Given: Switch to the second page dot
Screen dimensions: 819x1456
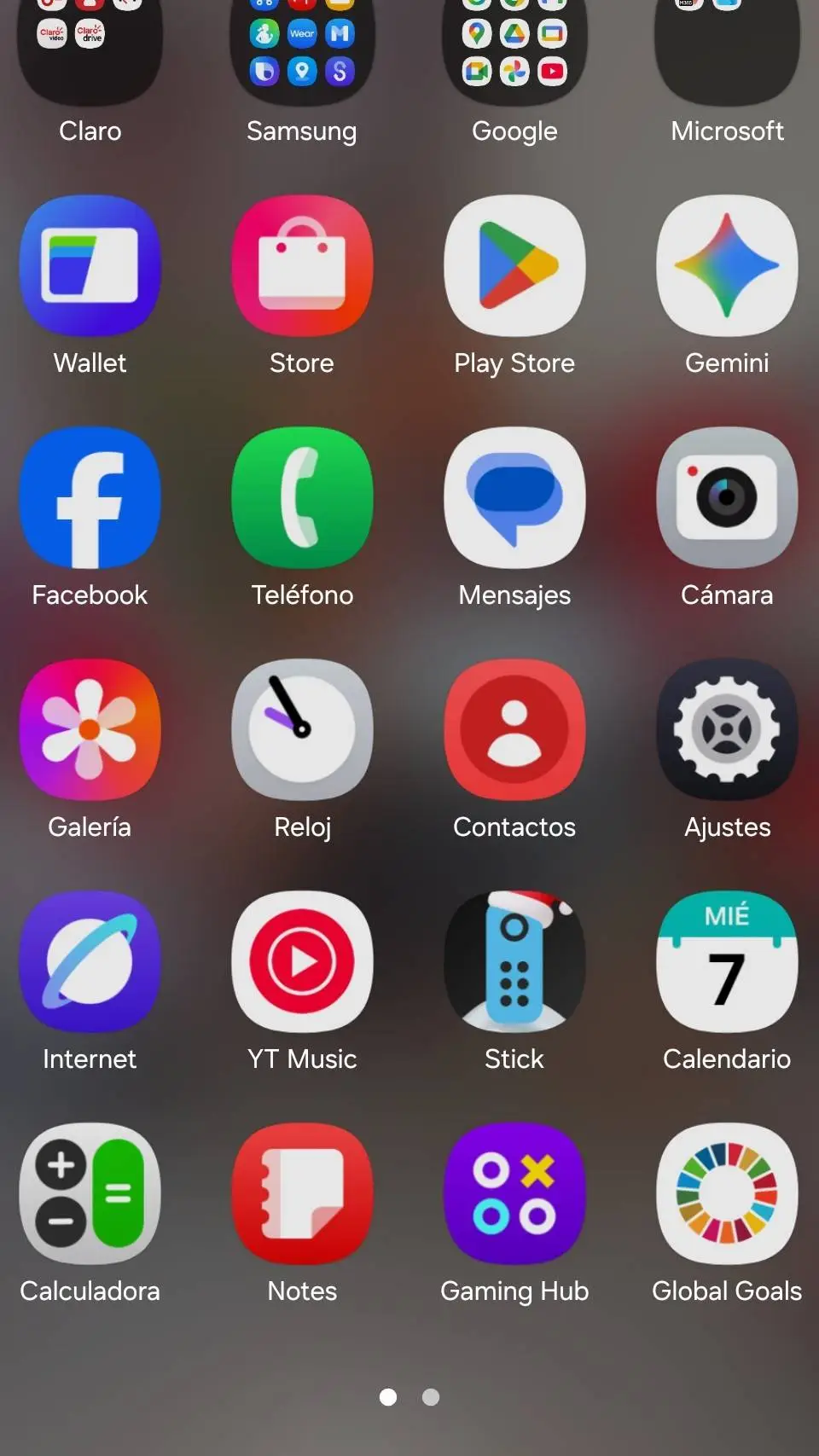Looking at the screenshot, I should tap(431, 1397).
